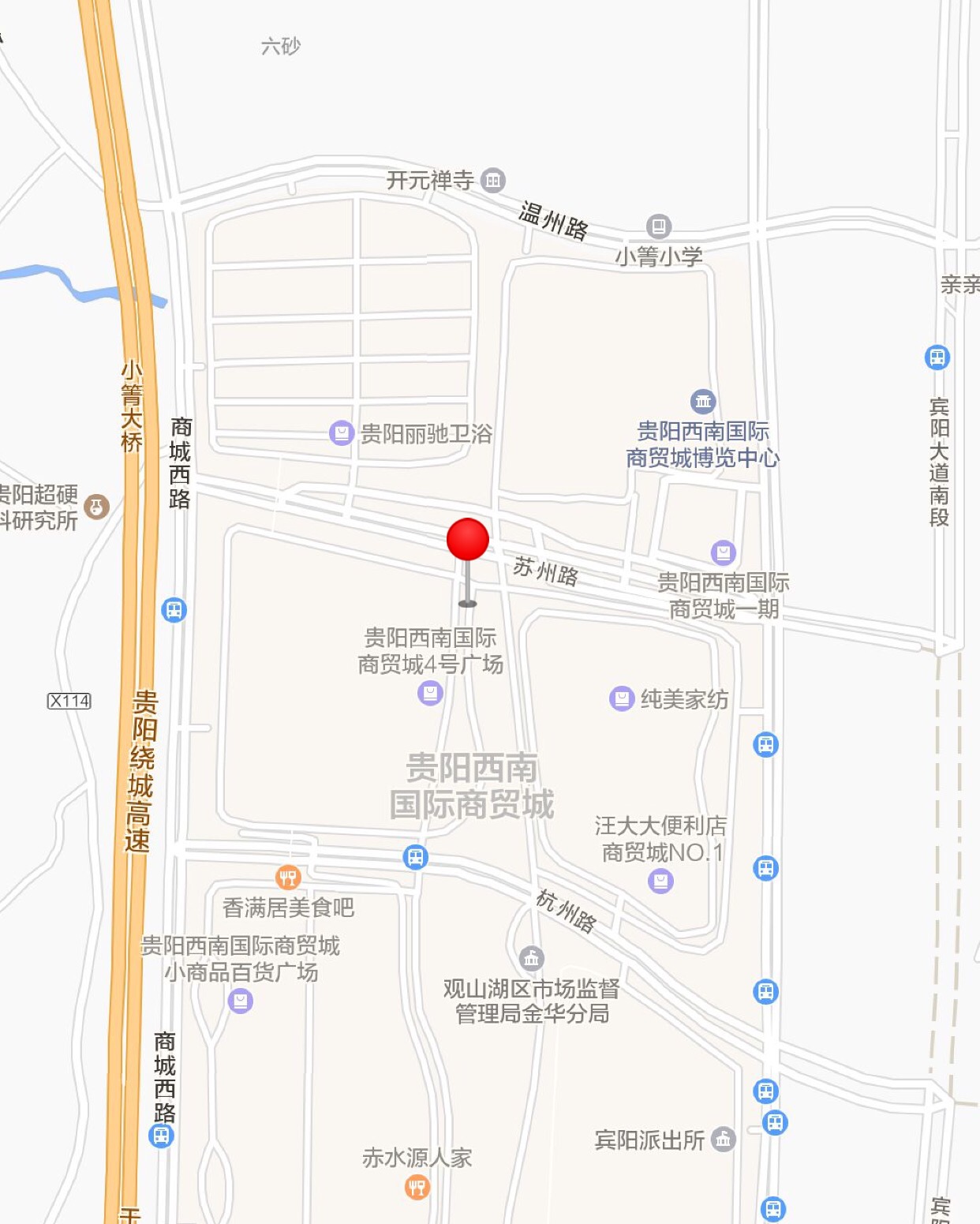Select the 香满居美食吧 restaurant marker

coord(288,877)
